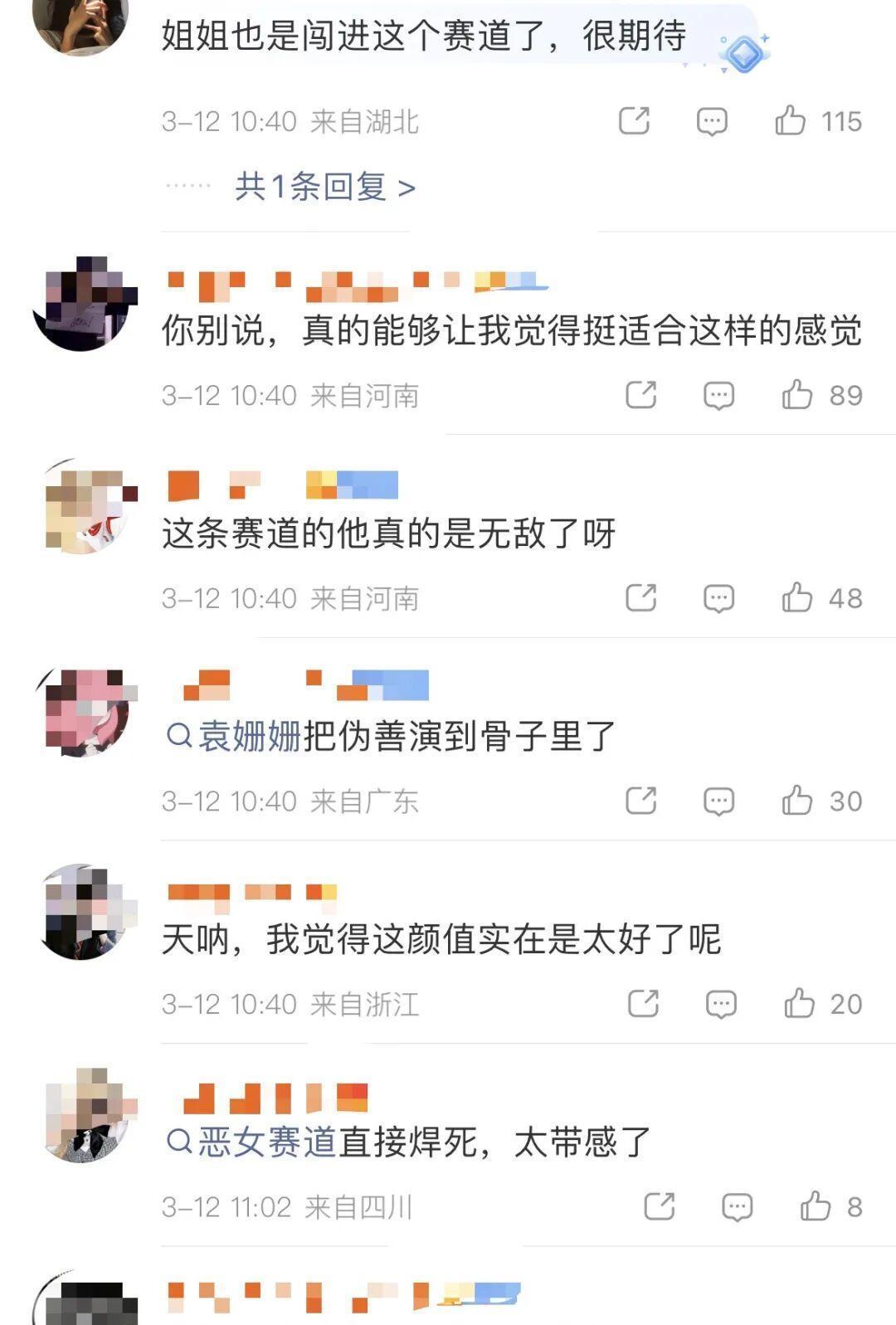
Task: Share the comment 姐姐也是闯进这个赛道了
Action: [x=634, y=121]
